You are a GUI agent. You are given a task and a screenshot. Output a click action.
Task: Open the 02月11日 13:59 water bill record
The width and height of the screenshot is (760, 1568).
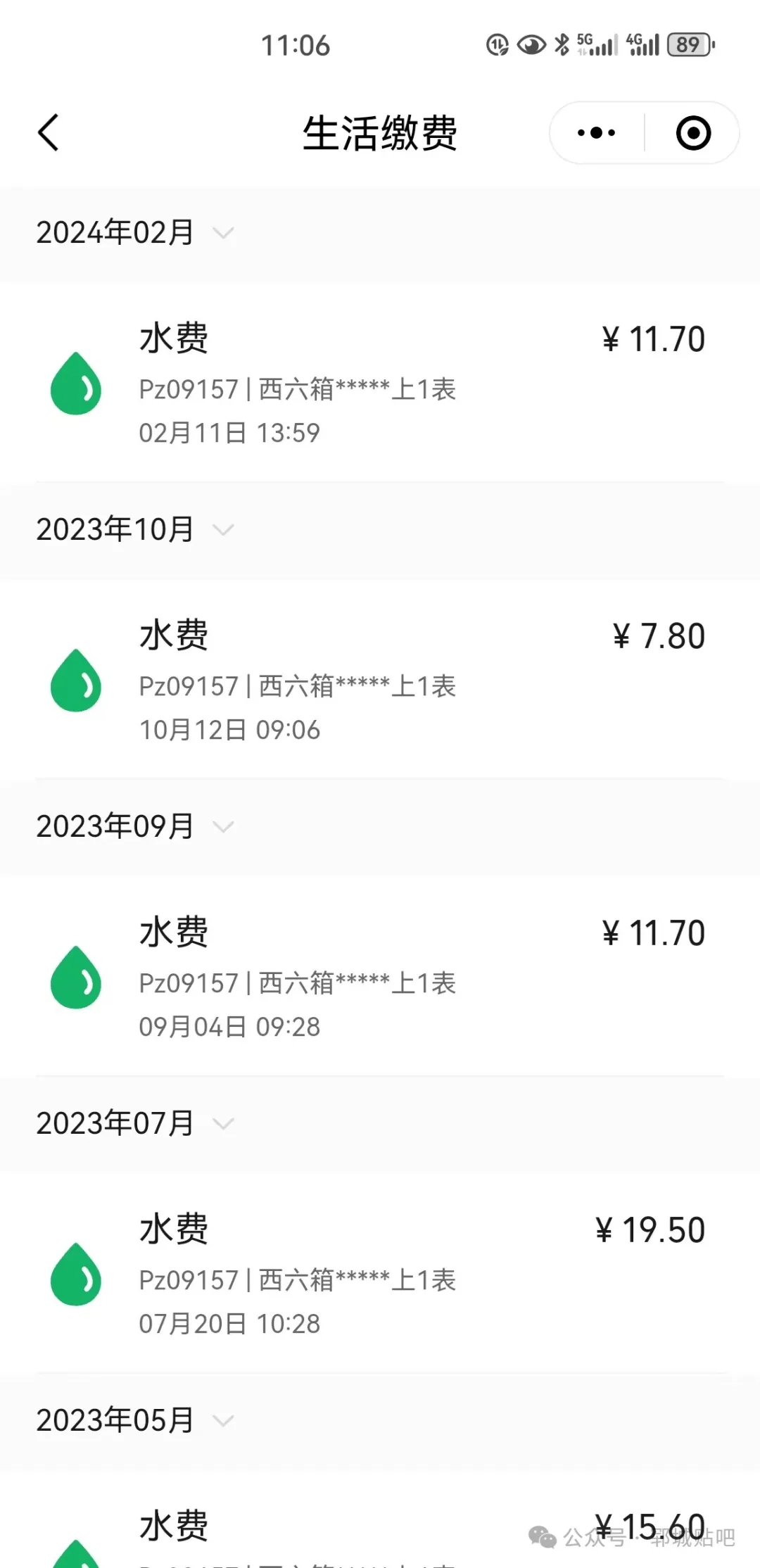380,384
